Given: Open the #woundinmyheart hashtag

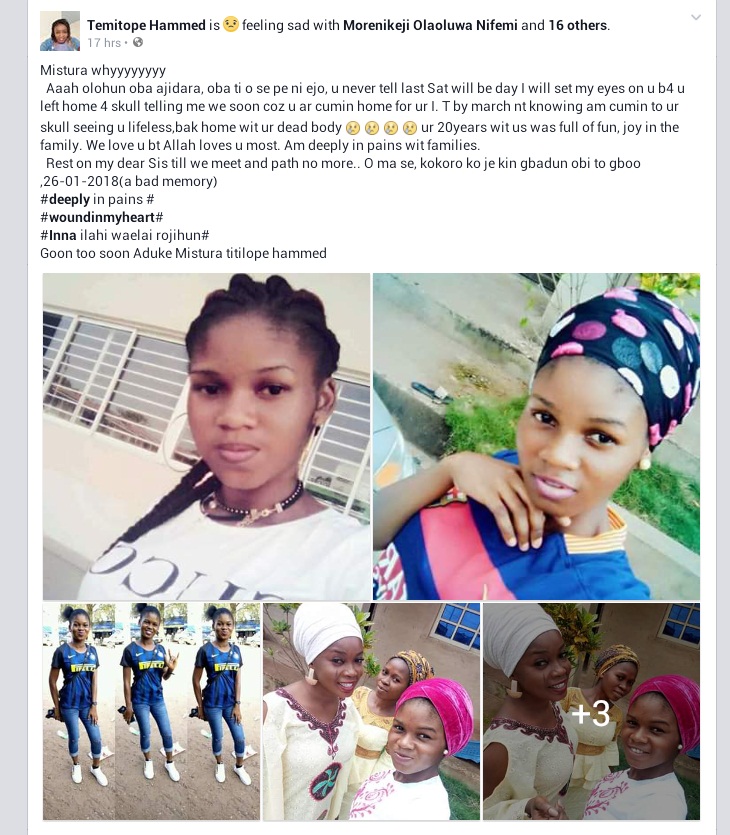Looking at the screenshot, I should [x=101, y=217].
